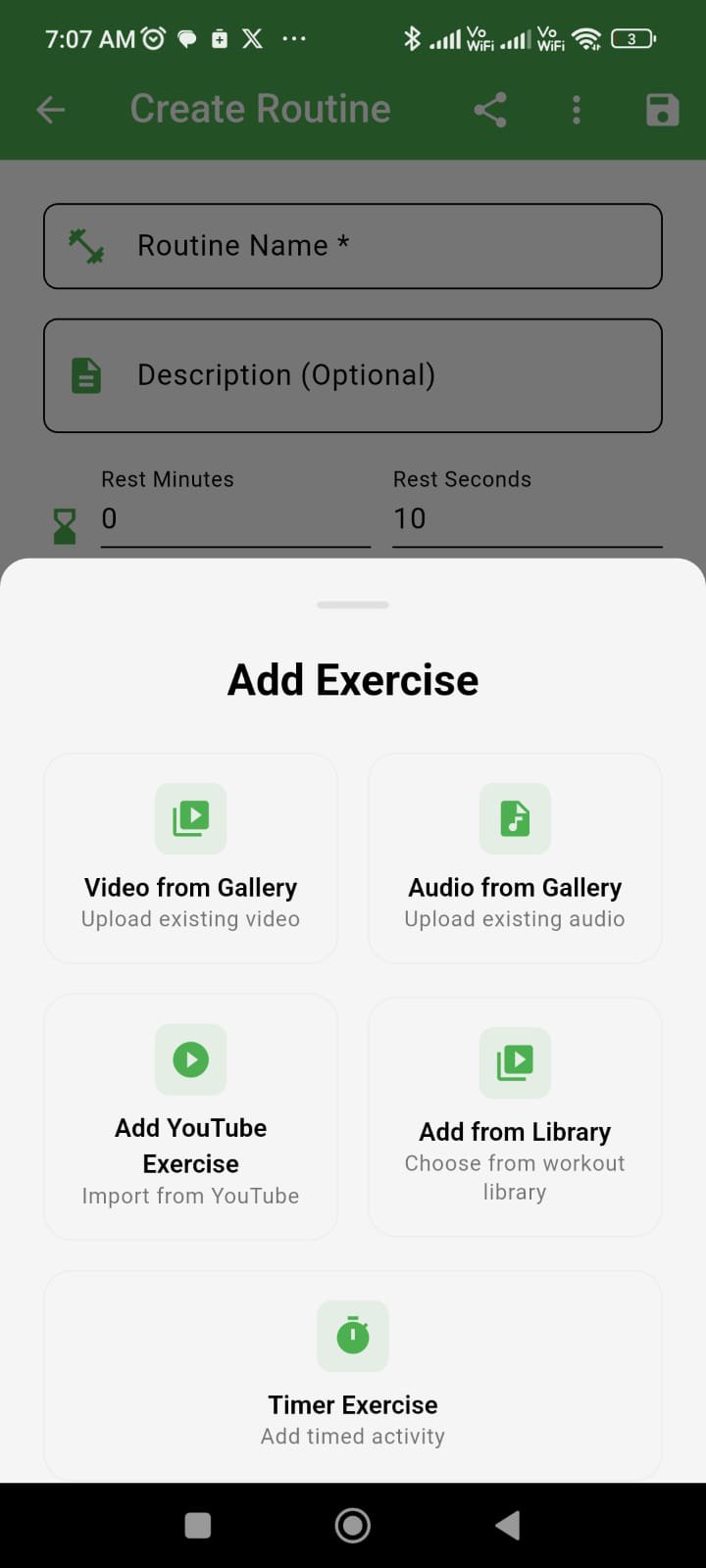
Task: Choose the Add from Library card
Action: tap(515, 1117)
